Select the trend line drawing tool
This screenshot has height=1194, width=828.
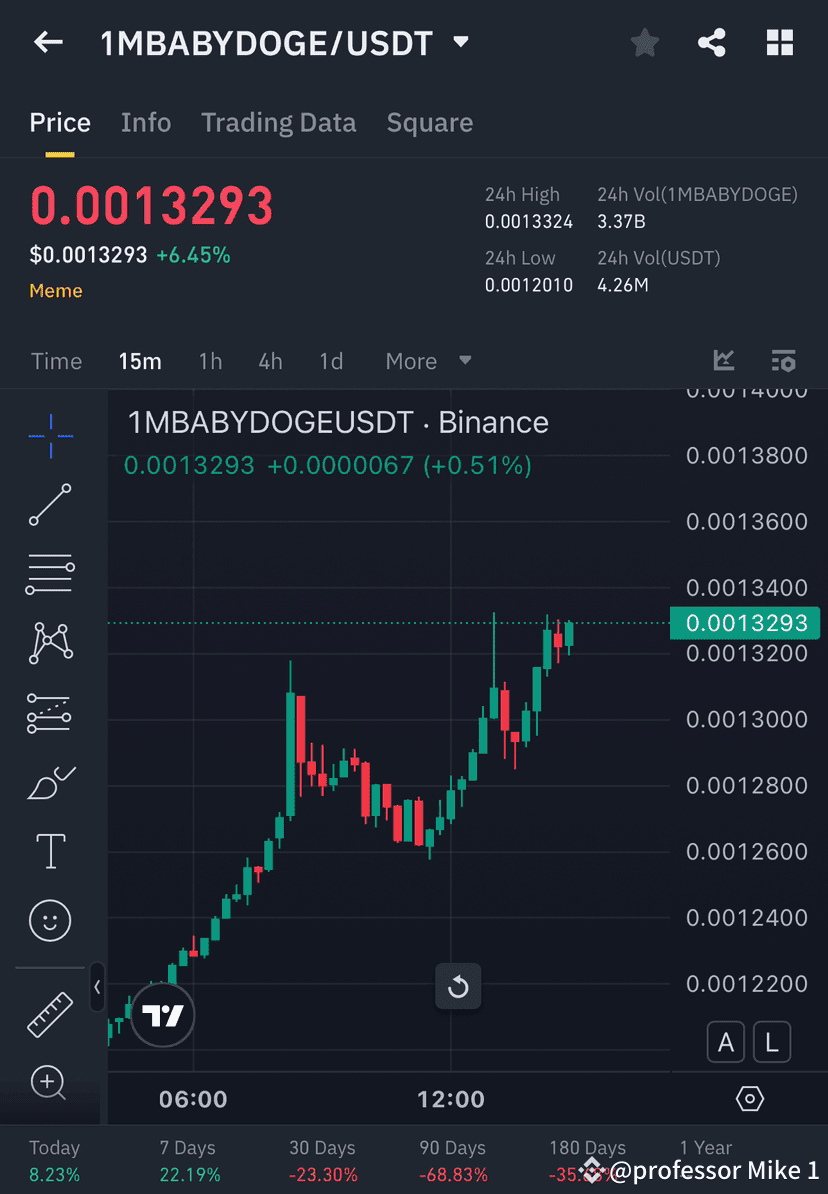click(50, 504)
